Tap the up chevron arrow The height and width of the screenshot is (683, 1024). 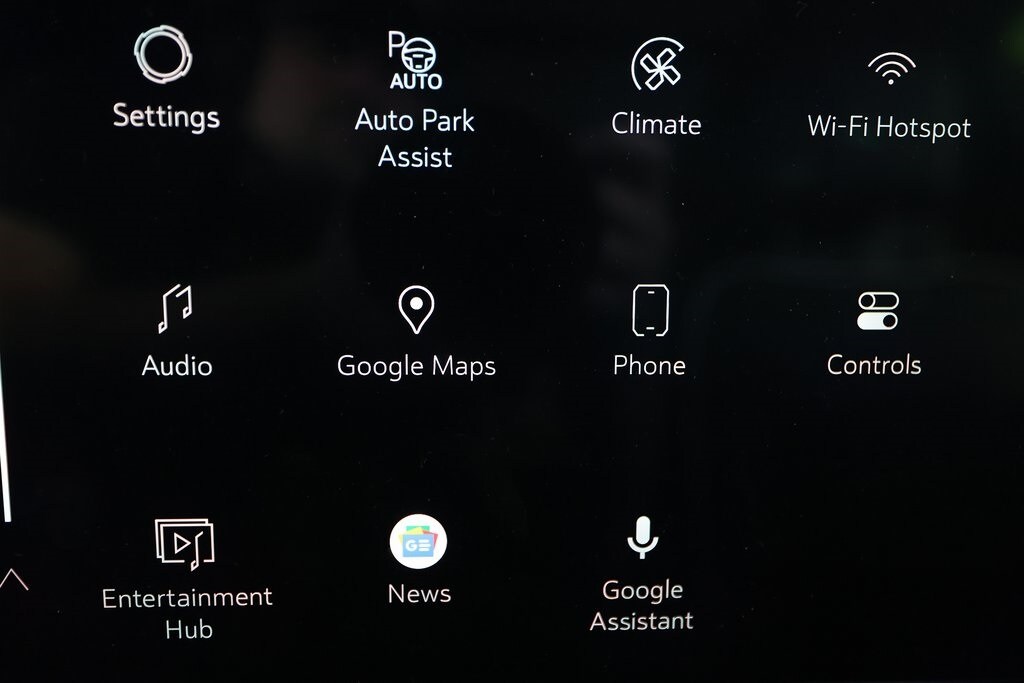click(x=14, y=579)
